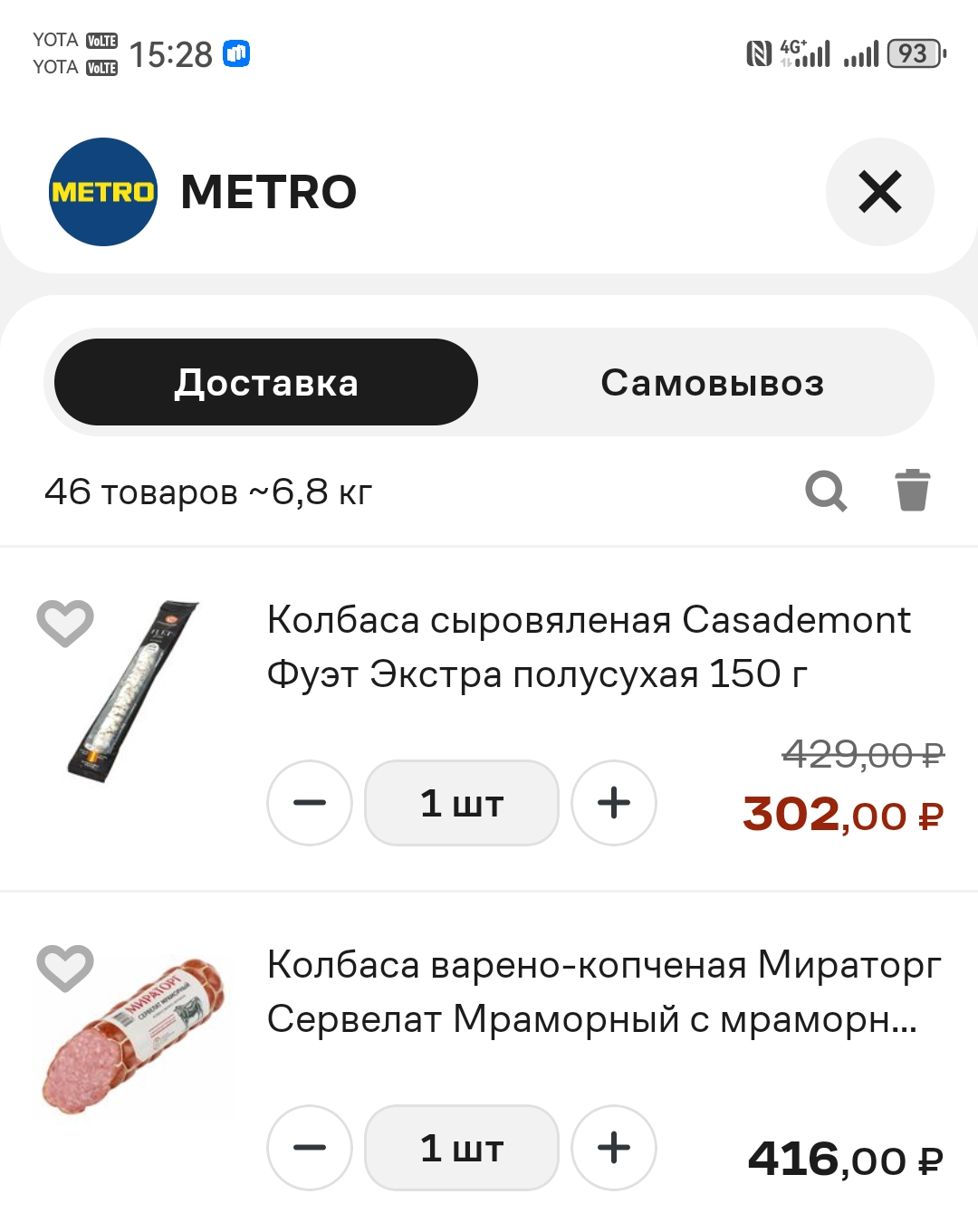Add one more Мираторг Сервелат

[614, 1148]
